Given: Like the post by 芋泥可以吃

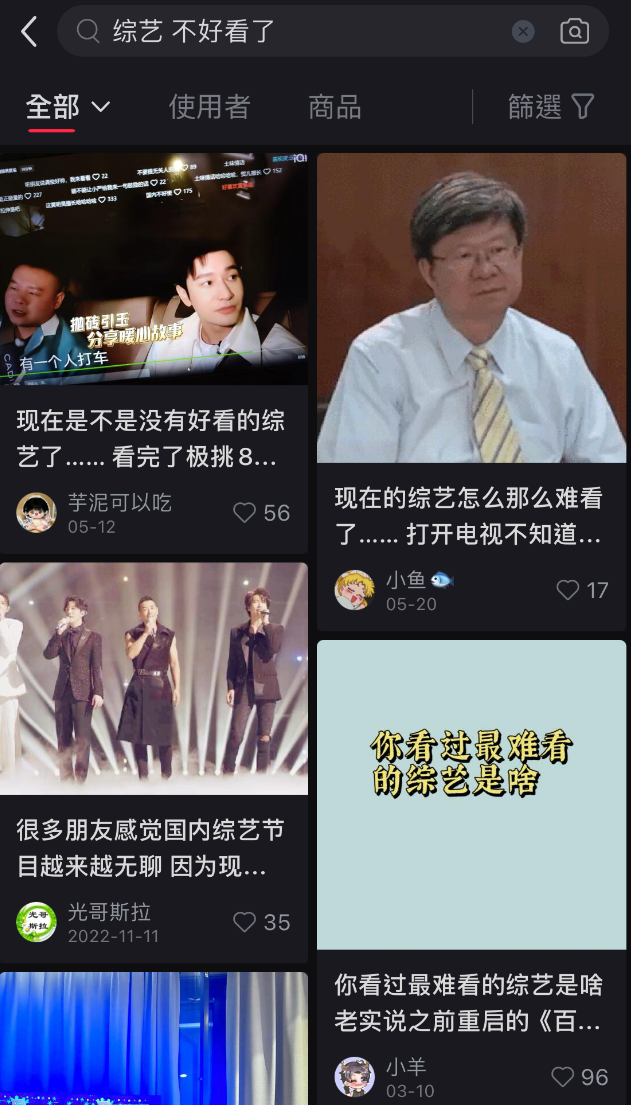Looking at the screenshot, I should coord(245,513).
